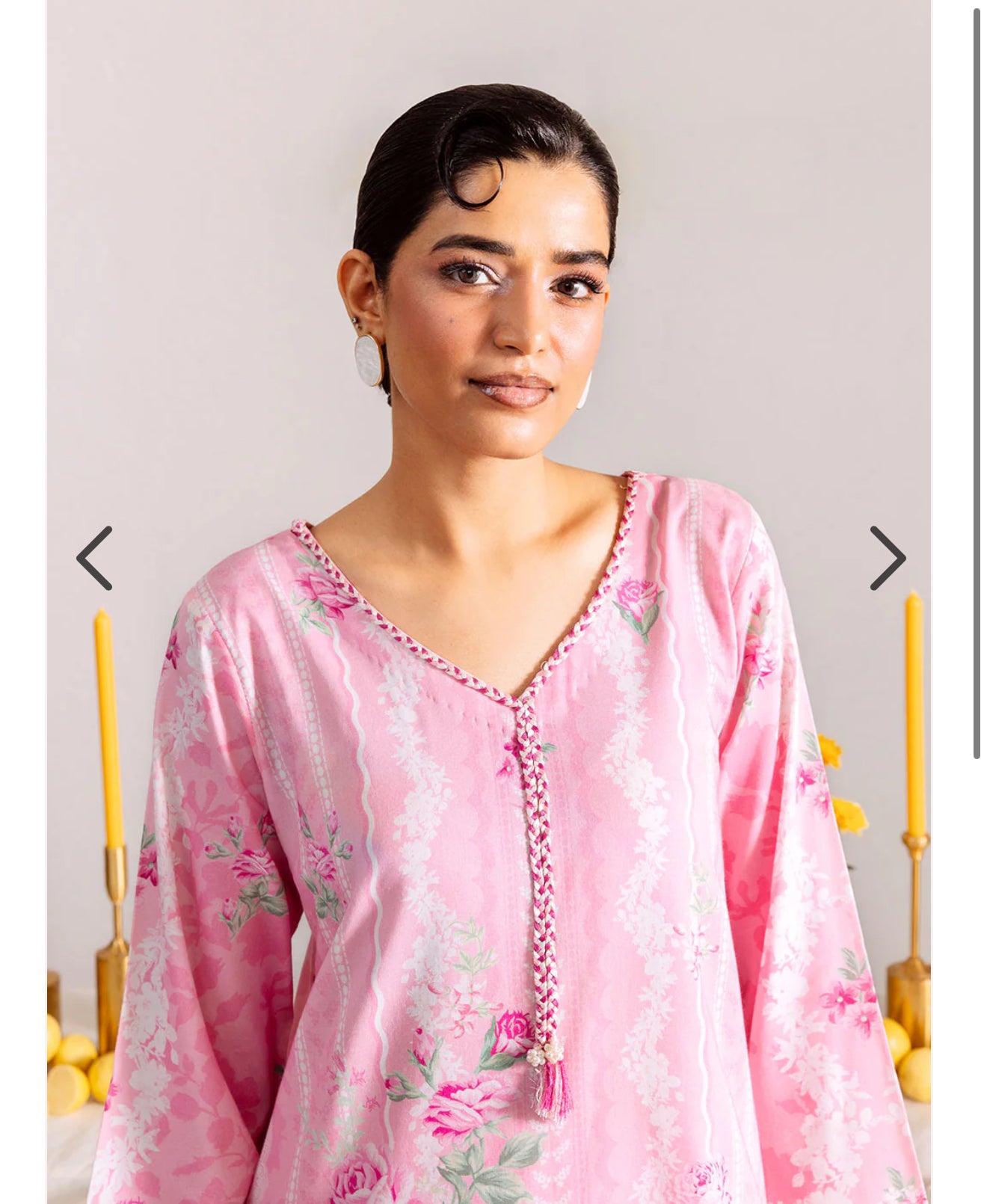Go to the previous product image
Image resolution: width=987 pixels, height=1204 pixels.
95,558
